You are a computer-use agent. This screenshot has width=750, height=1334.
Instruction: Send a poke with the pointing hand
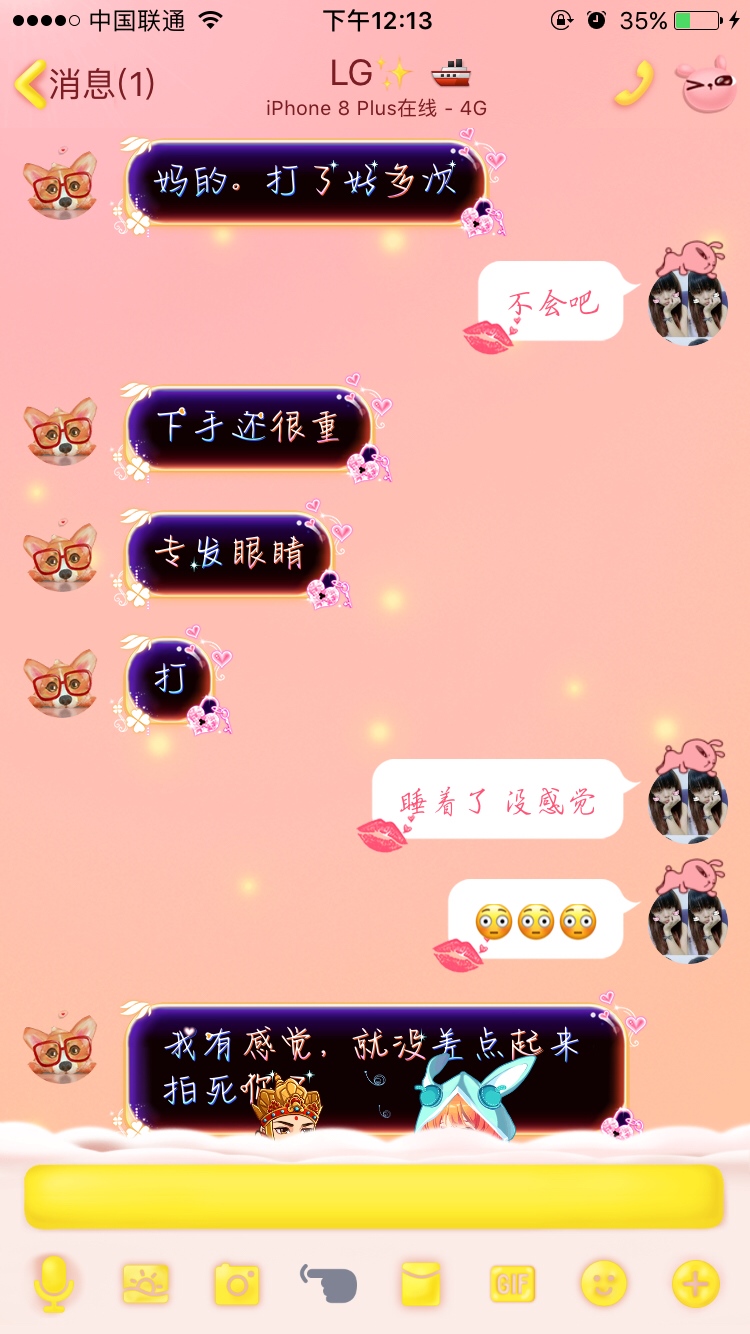329,1281
